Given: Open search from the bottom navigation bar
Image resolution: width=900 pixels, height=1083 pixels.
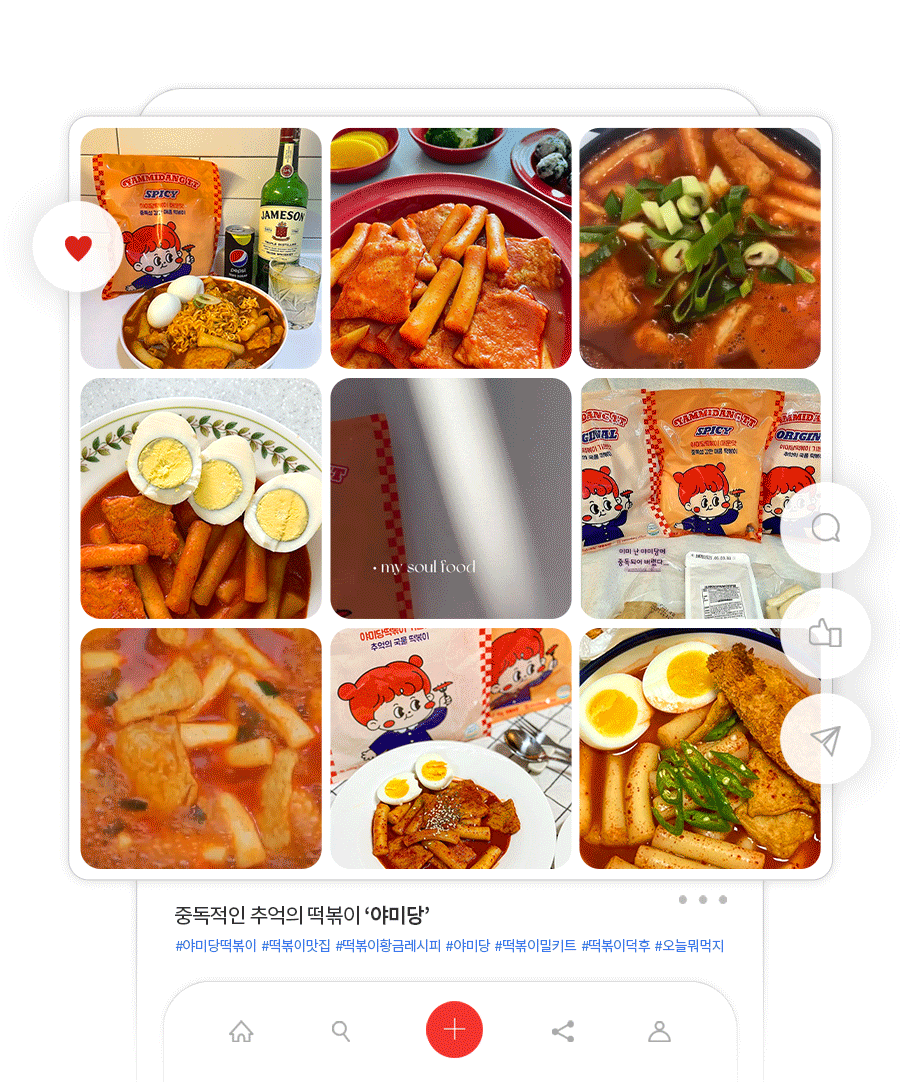Looking at the screenshot, I should (x=341, y=1029).
